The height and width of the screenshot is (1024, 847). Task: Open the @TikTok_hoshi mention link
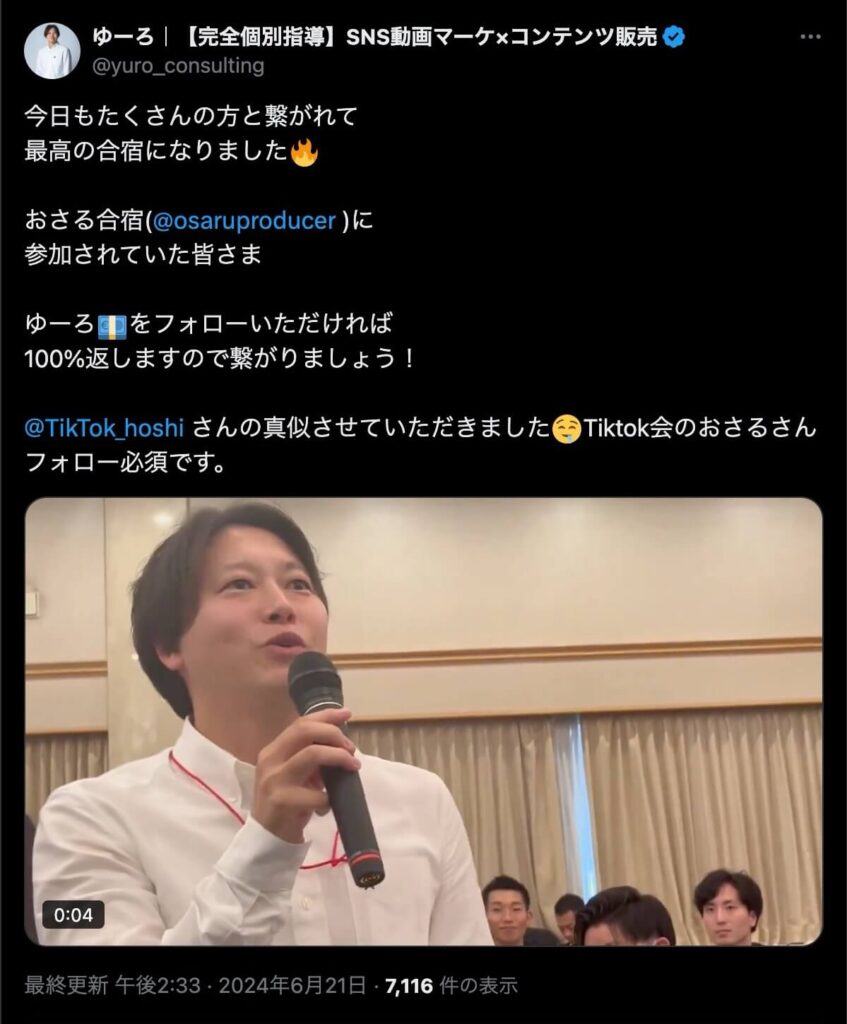(x=105, y=428)
